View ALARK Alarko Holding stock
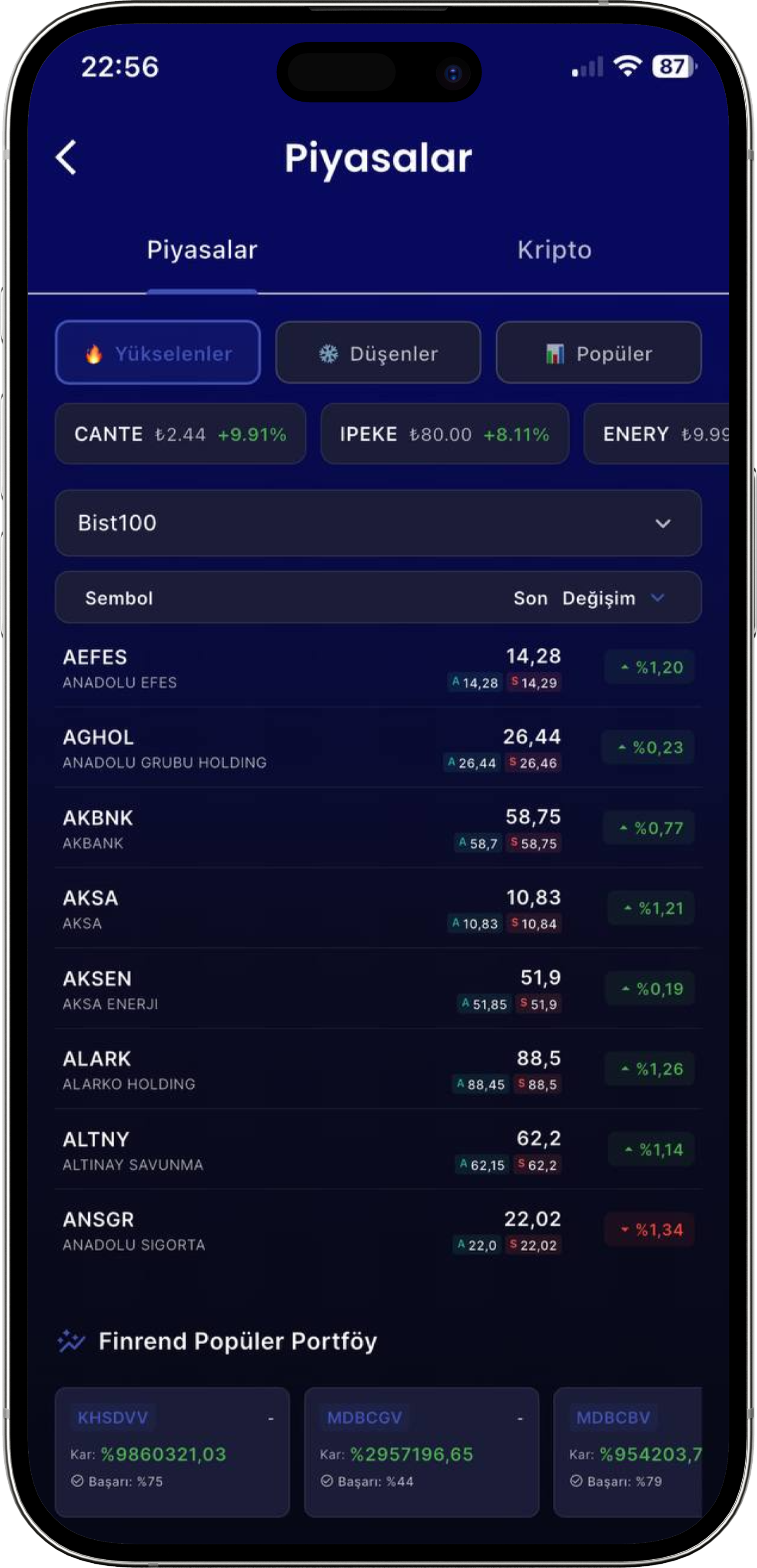 (x=378, y=1070)
